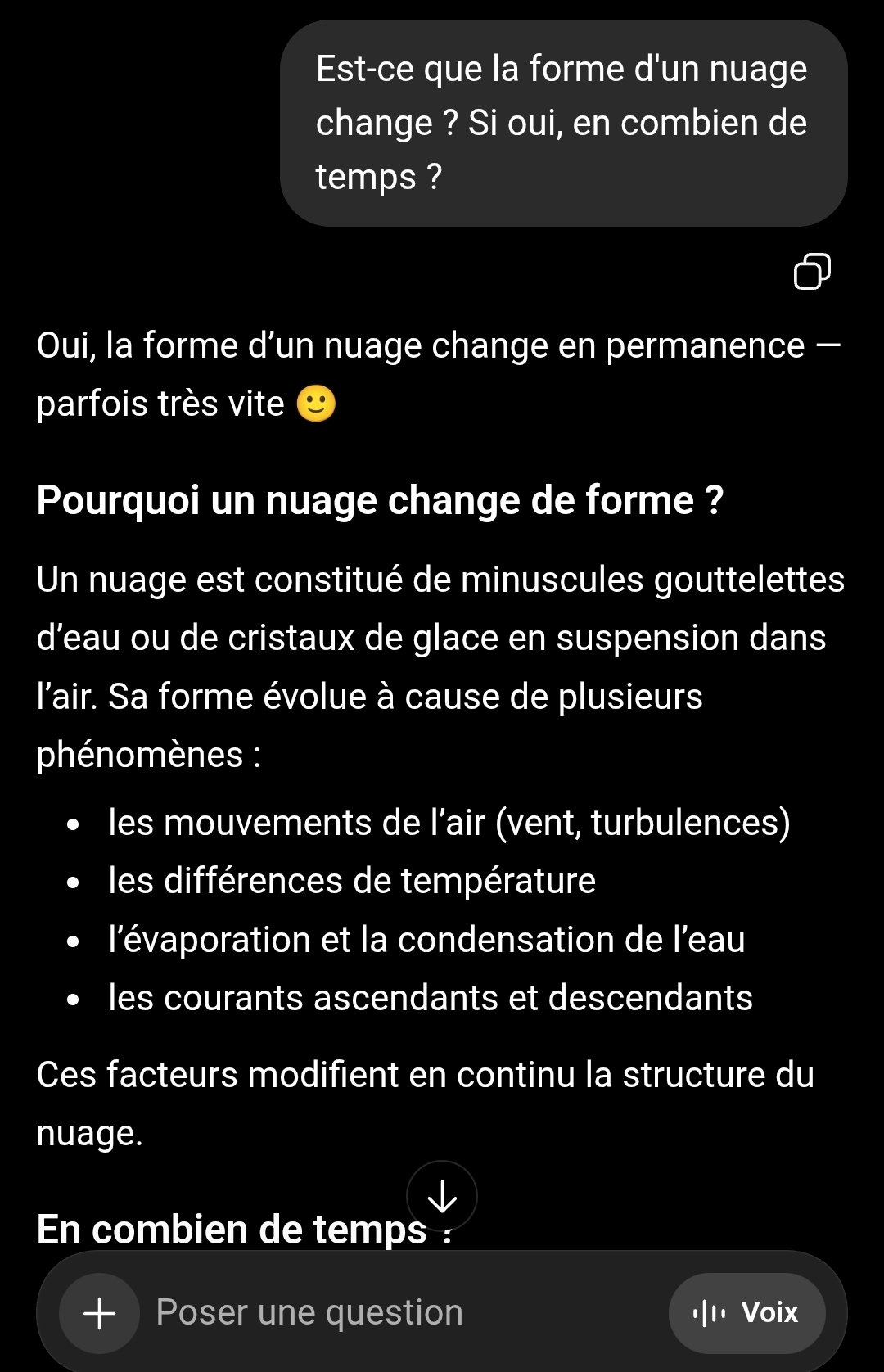Copy the user's cloud question message
The image size is (884, 1372).
(x=812, y=271)
